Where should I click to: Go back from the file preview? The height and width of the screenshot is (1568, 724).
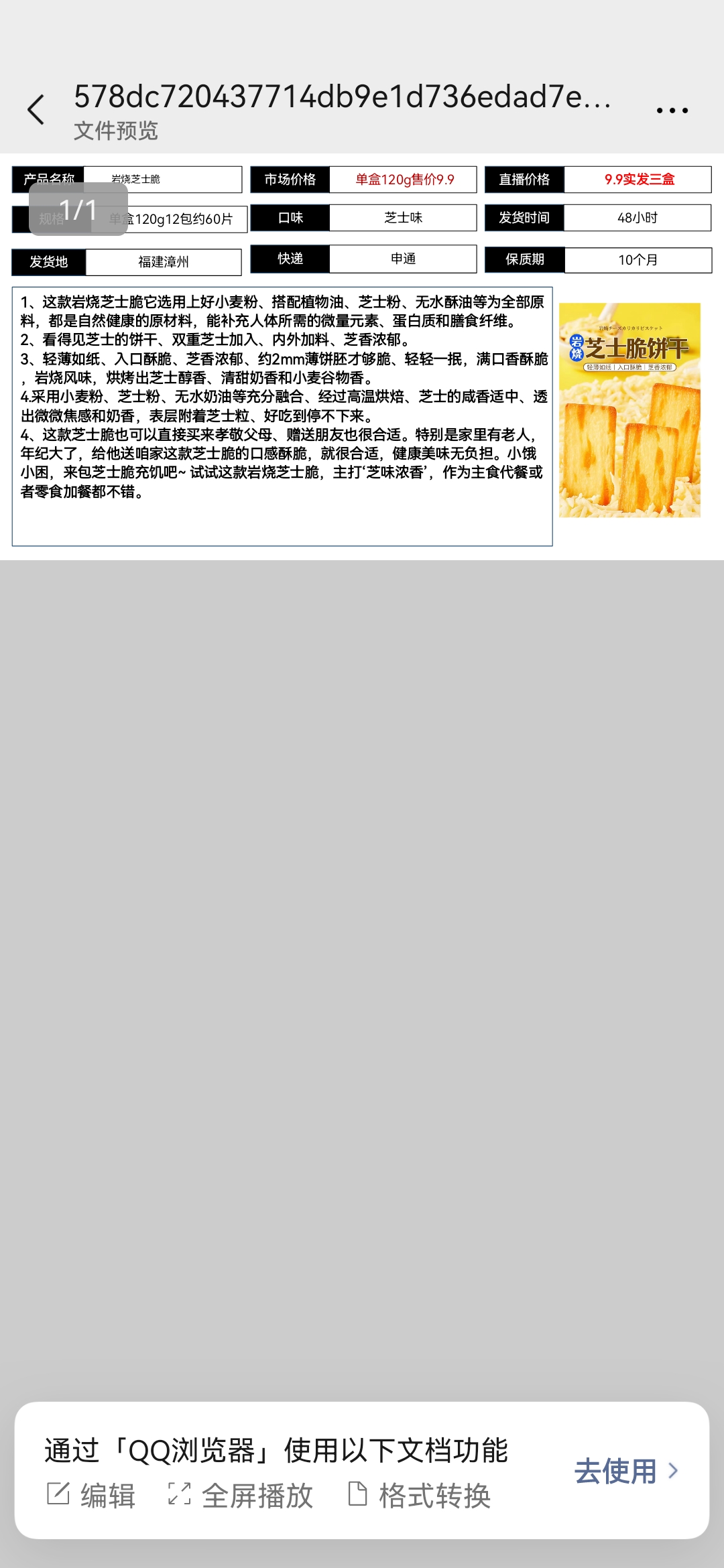click(x=36, y=110)
